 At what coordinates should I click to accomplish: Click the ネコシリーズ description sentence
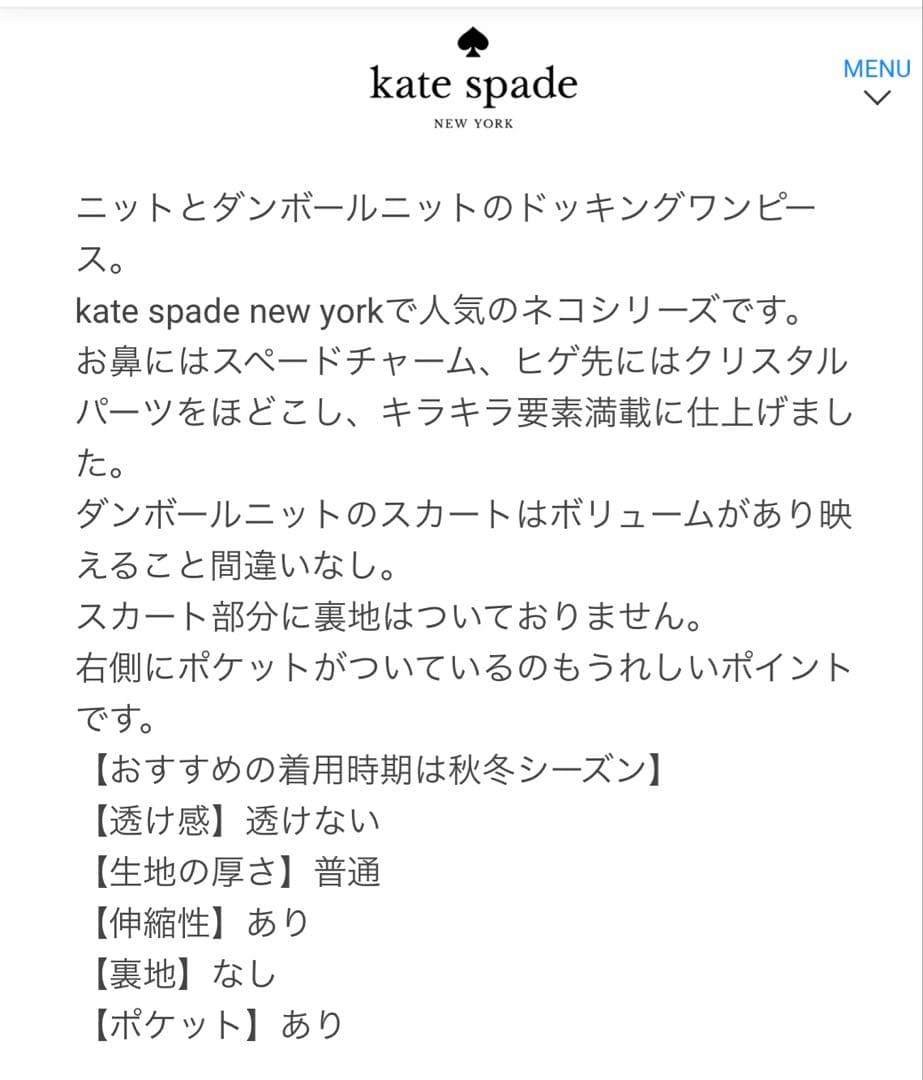450,311
